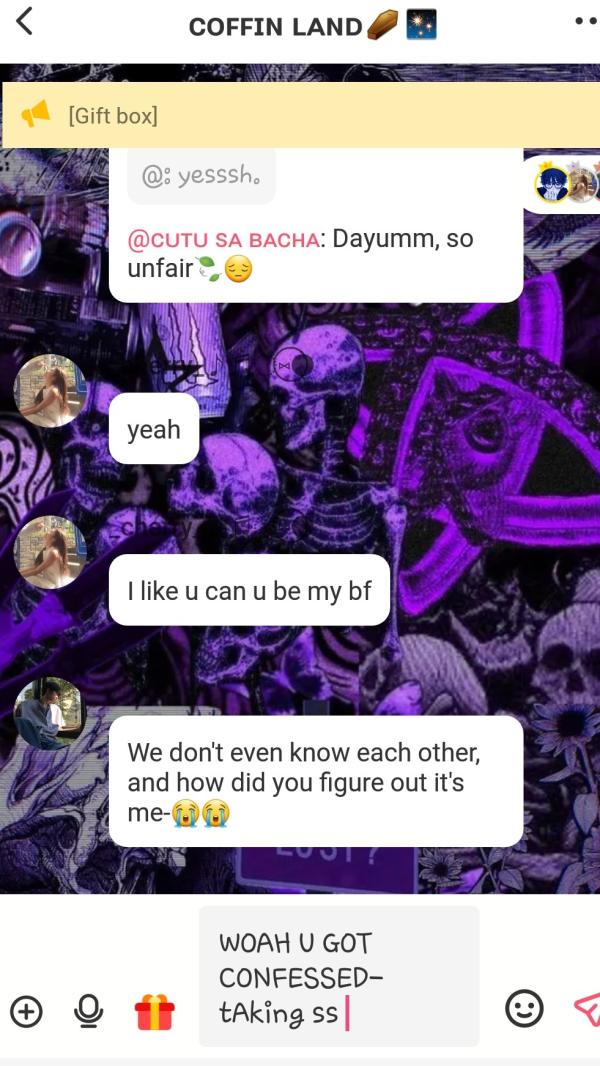This screenshot has height=1066, width=600.
Task: Open the profile of the 'We don't even know' sender
Action: pos(50,713)
